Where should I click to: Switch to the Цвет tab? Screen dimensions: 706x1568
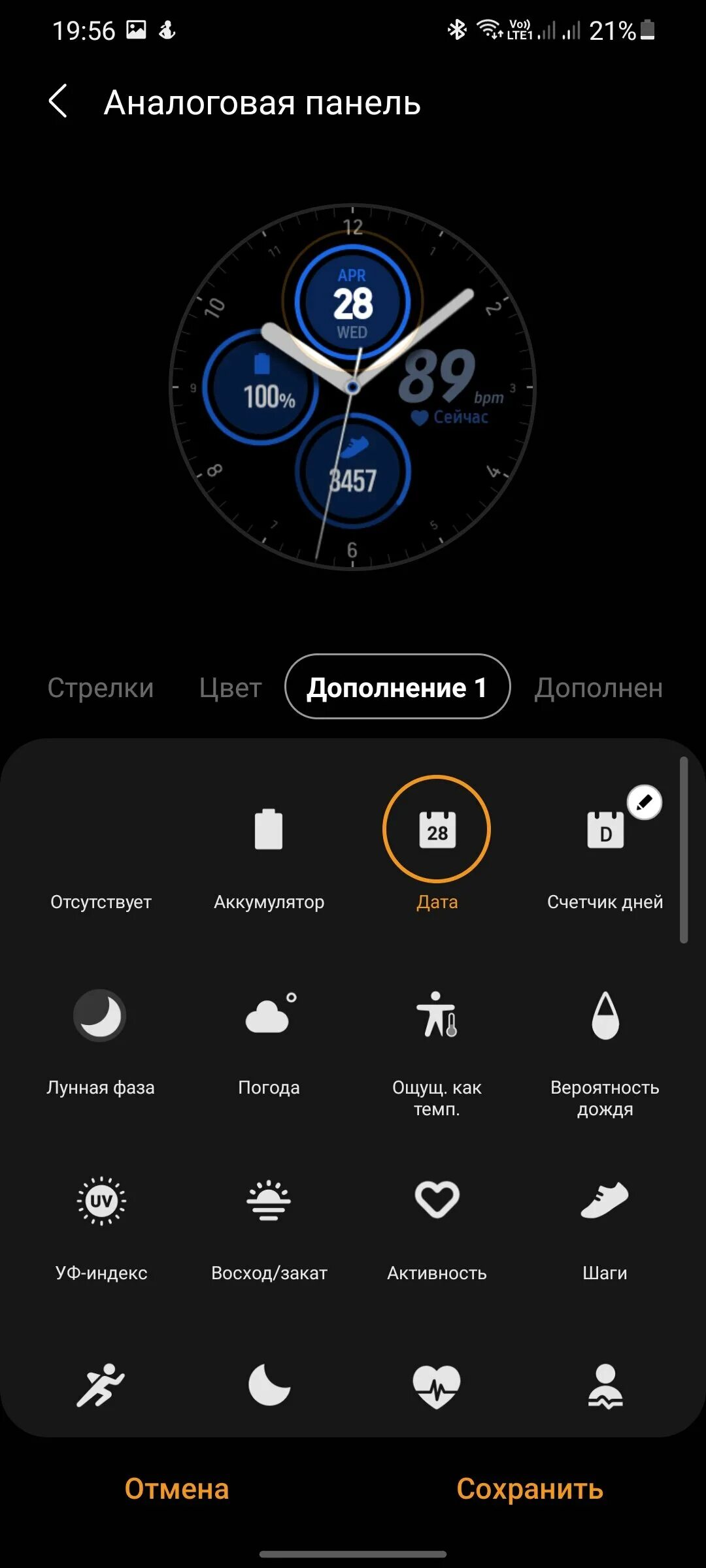(x=230, y=687)
